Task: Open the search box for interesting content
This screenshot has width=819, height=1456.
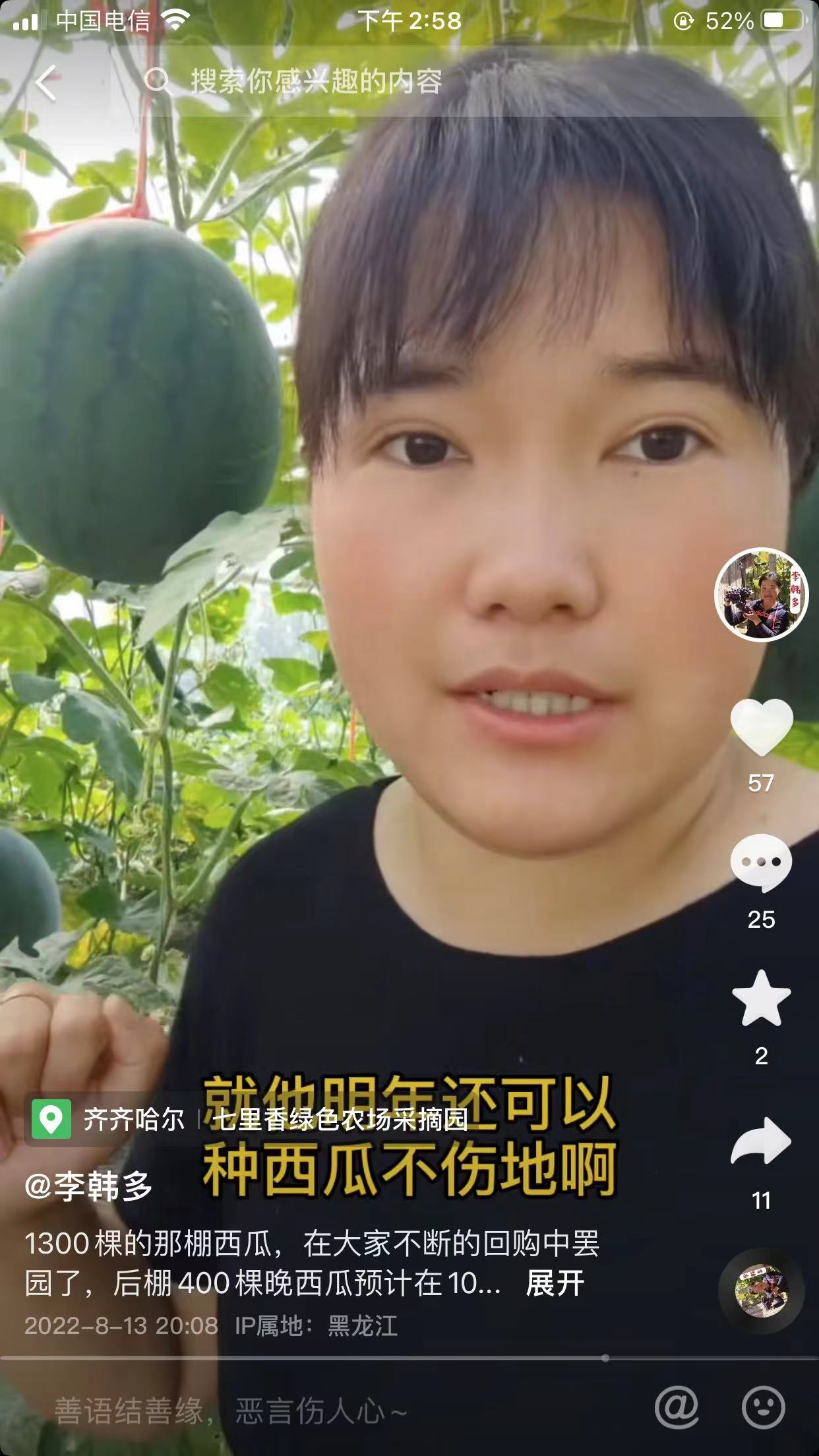Action: [x=462, y=82]
